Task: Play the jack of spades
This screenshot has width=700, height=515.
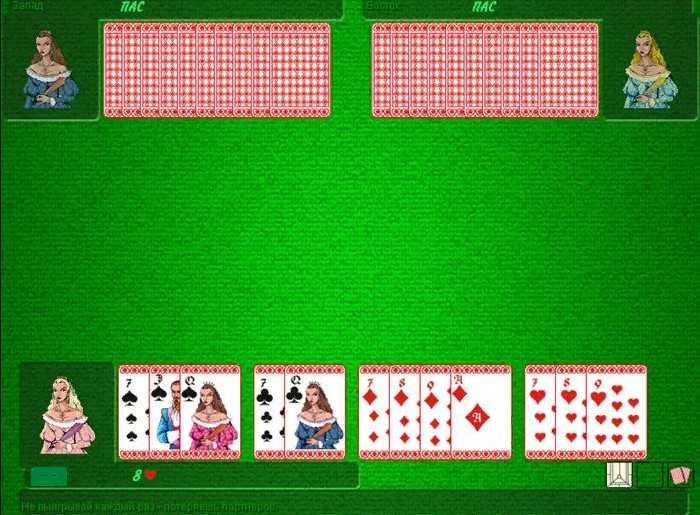Action: click(164, 412)
